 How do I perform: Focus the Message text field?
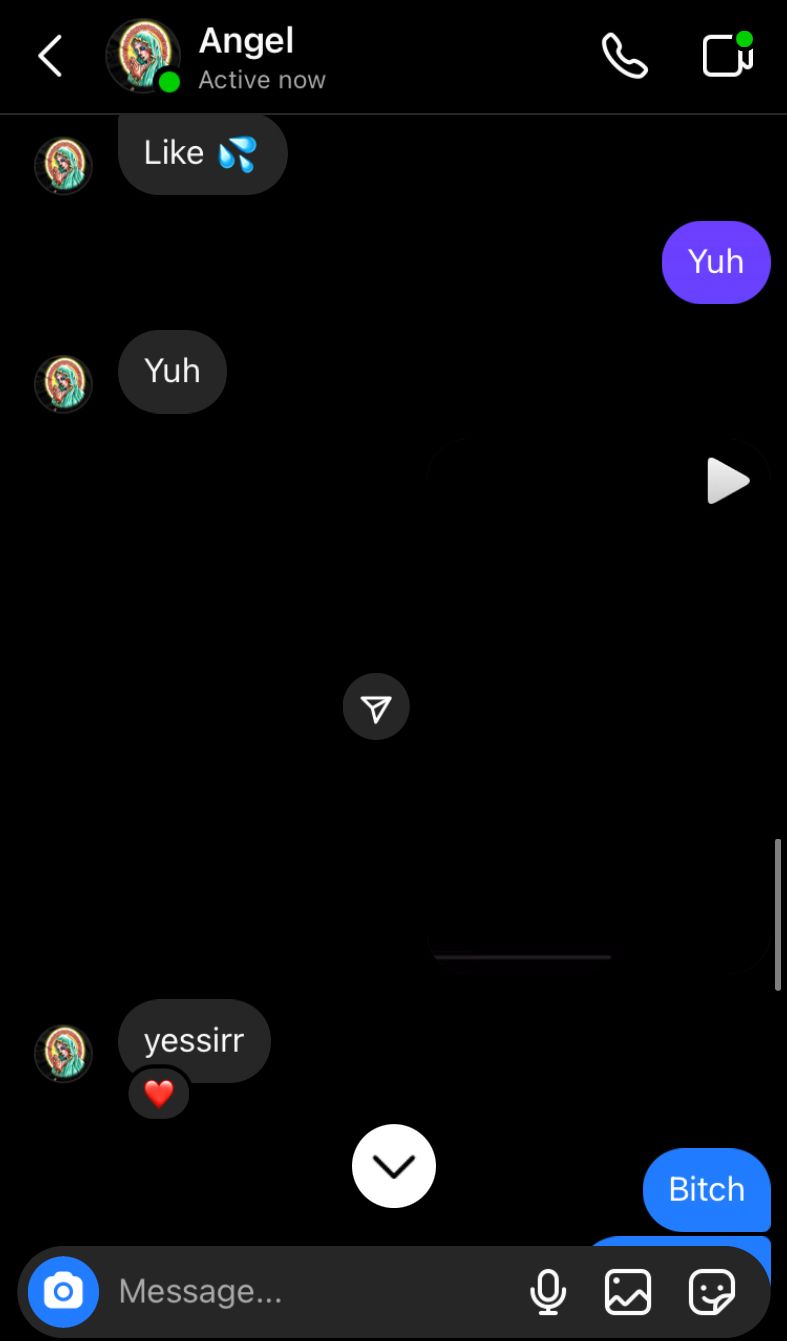click(310, 1292)
